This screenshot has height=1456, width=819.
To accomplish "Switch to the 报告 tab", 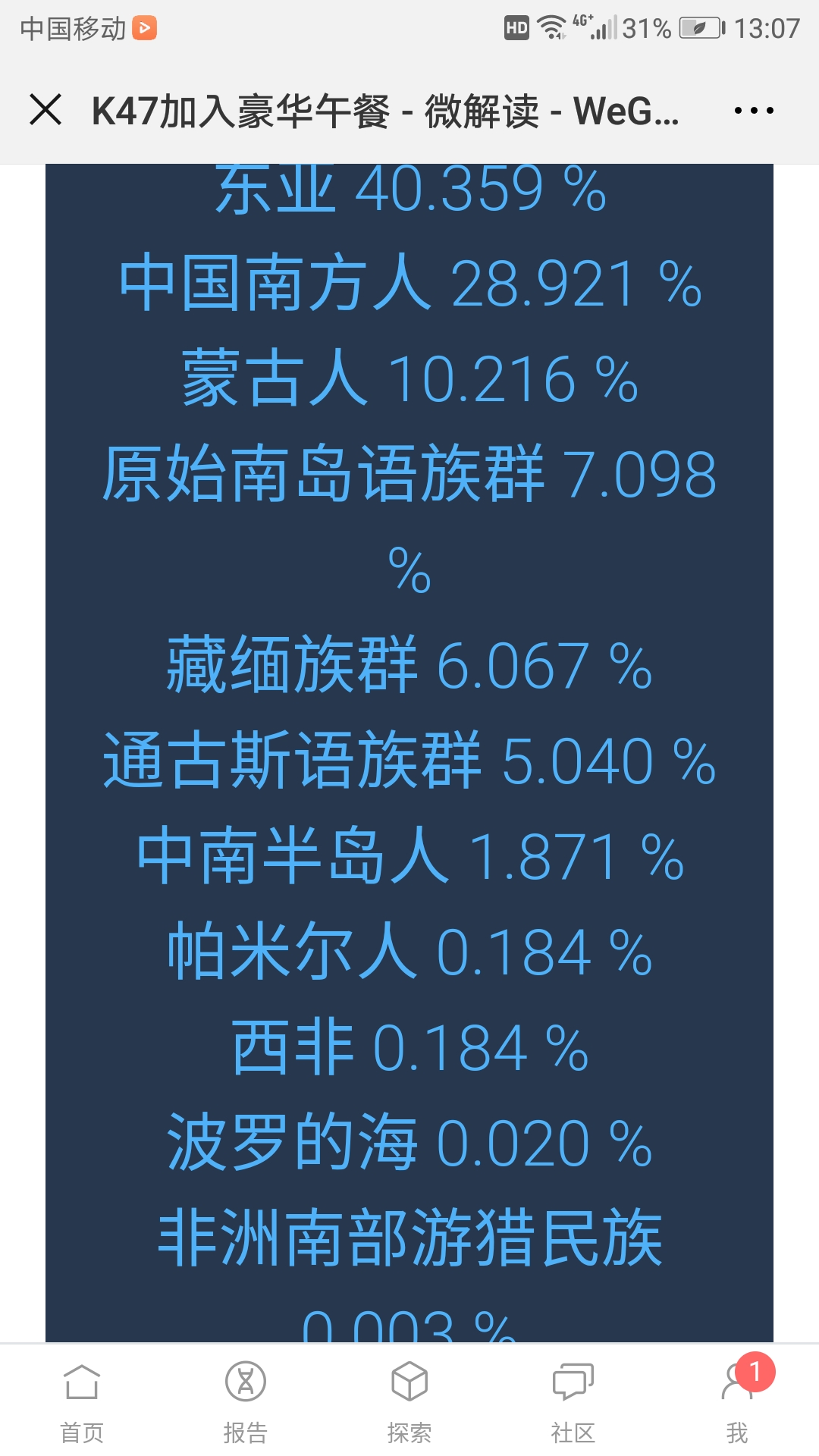I will tap(246, 1401).
